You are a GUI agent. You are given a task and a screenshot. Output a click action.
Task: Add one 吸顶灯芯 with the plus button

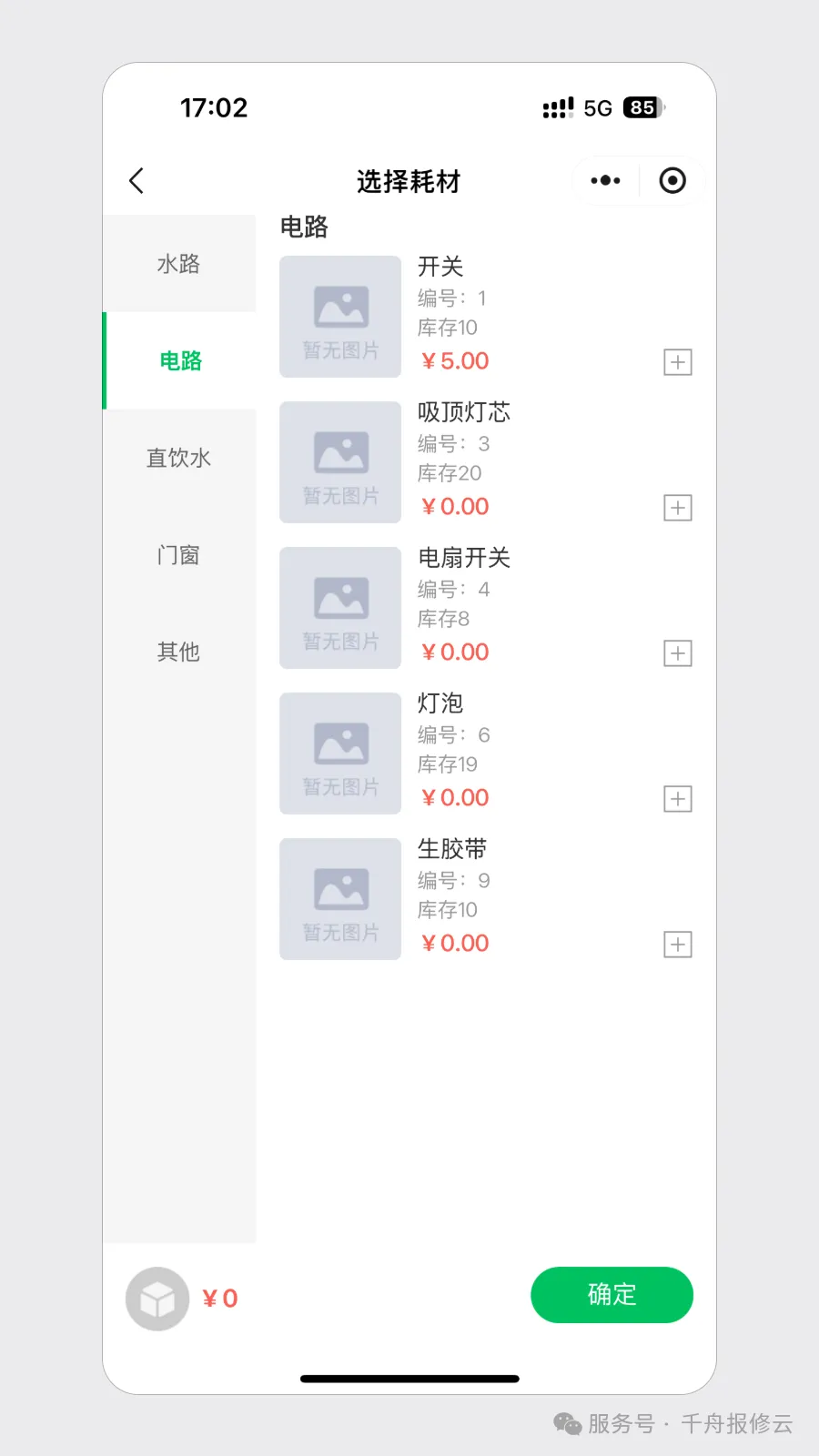677,507
